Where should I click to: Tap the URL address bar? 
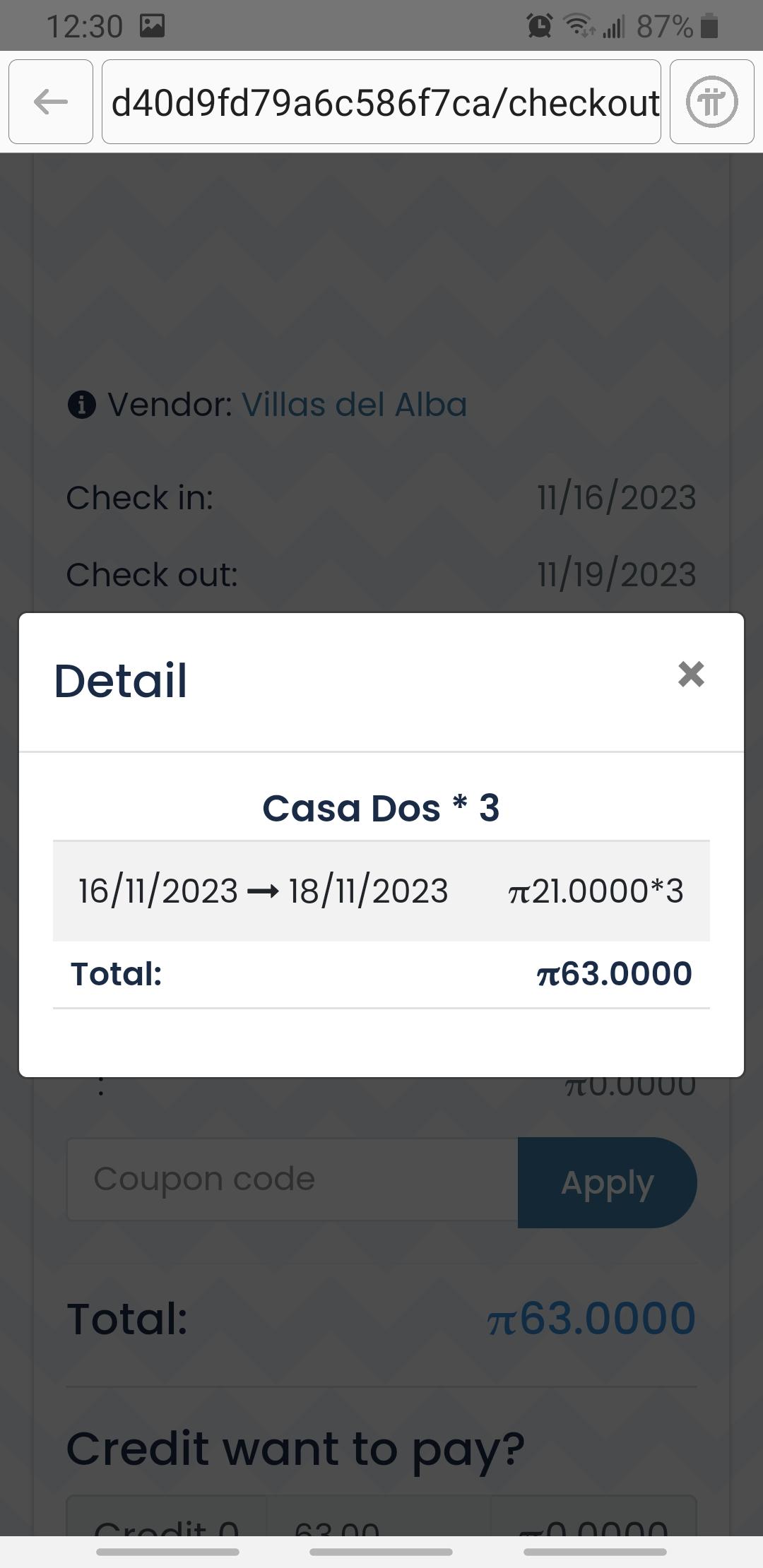(381, 102)
